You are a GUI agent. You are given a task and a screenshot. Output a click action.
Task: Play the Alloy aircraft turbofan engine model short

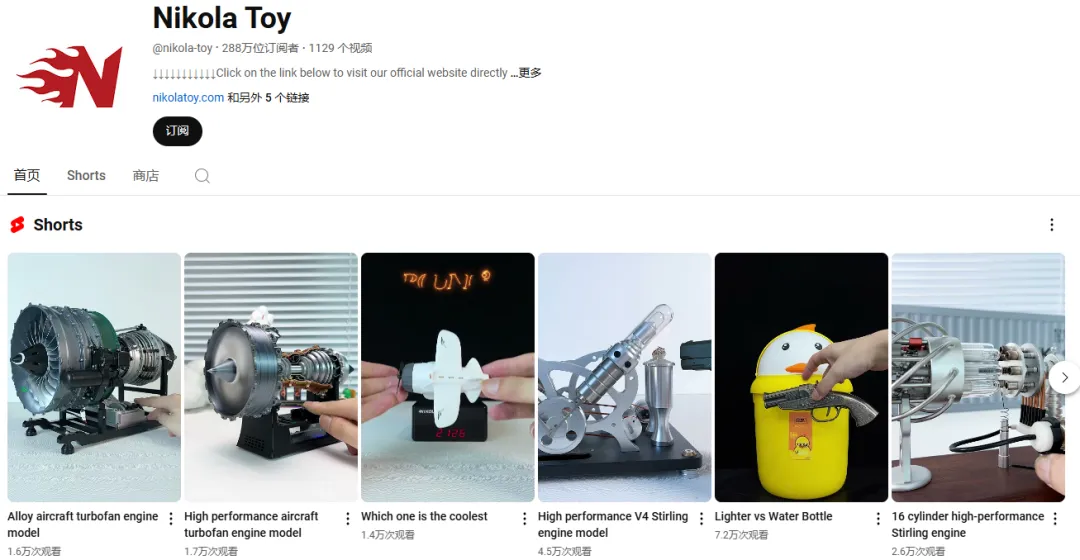pos(94,377)
